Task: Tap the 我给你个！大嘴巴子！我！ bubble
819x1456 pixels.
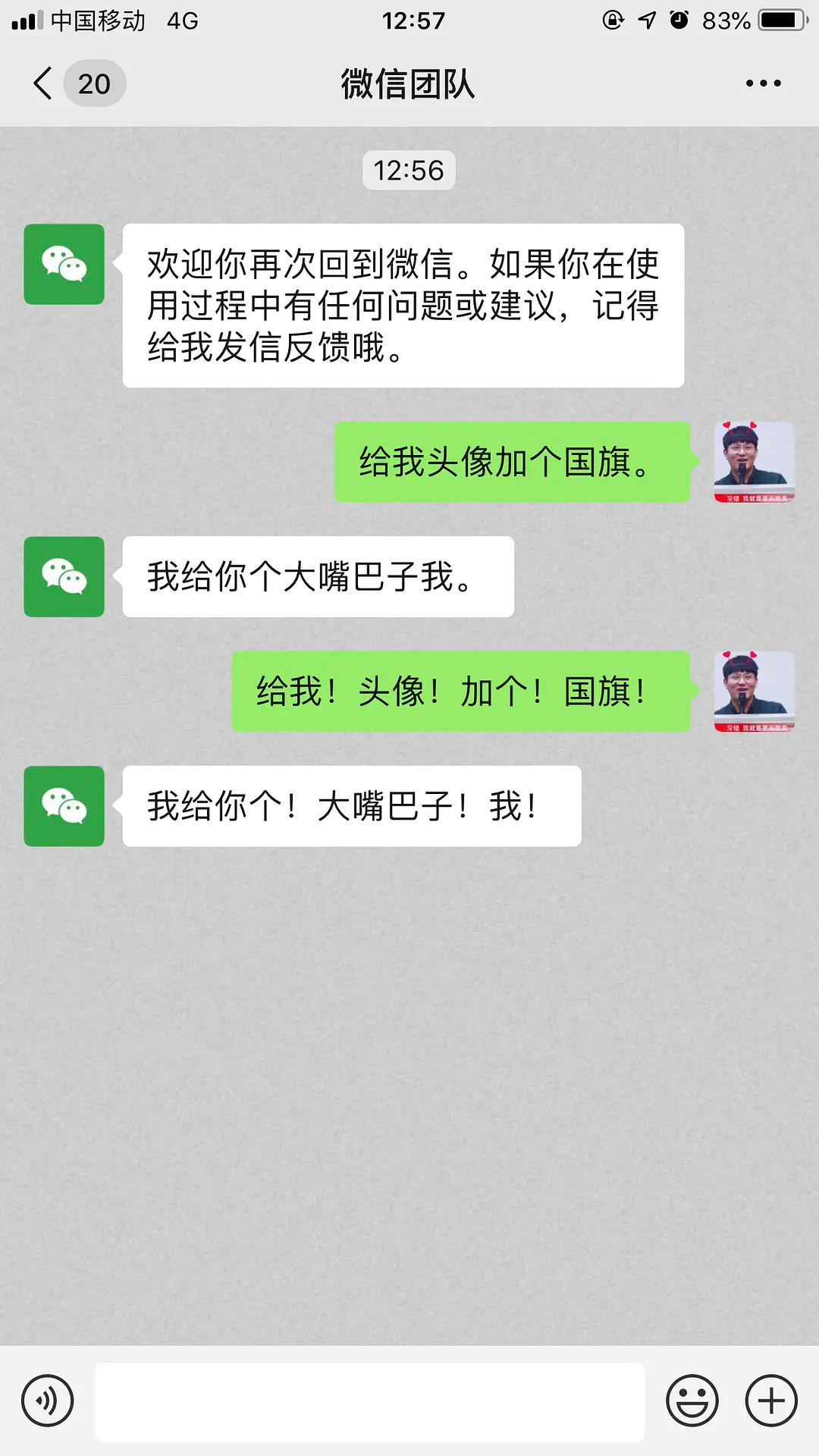Action: tap(350, 806)
